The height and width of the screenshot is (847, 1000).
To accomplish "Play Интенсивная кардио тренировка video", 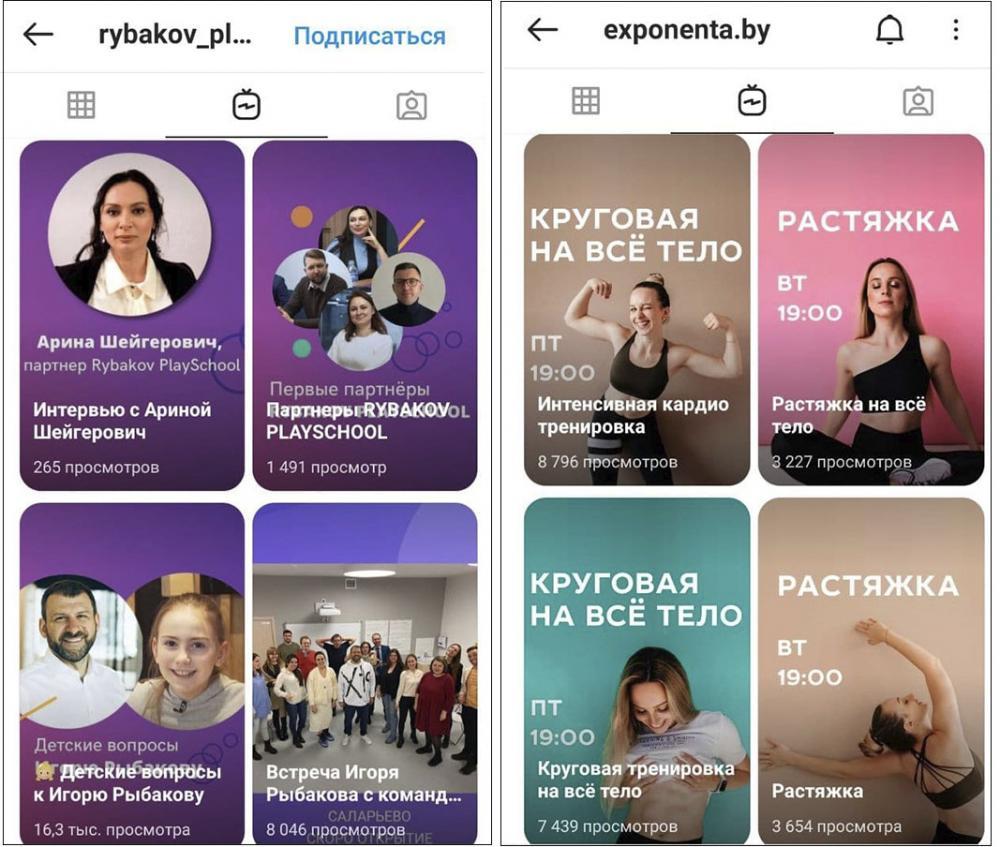I will tap(637, 310).
